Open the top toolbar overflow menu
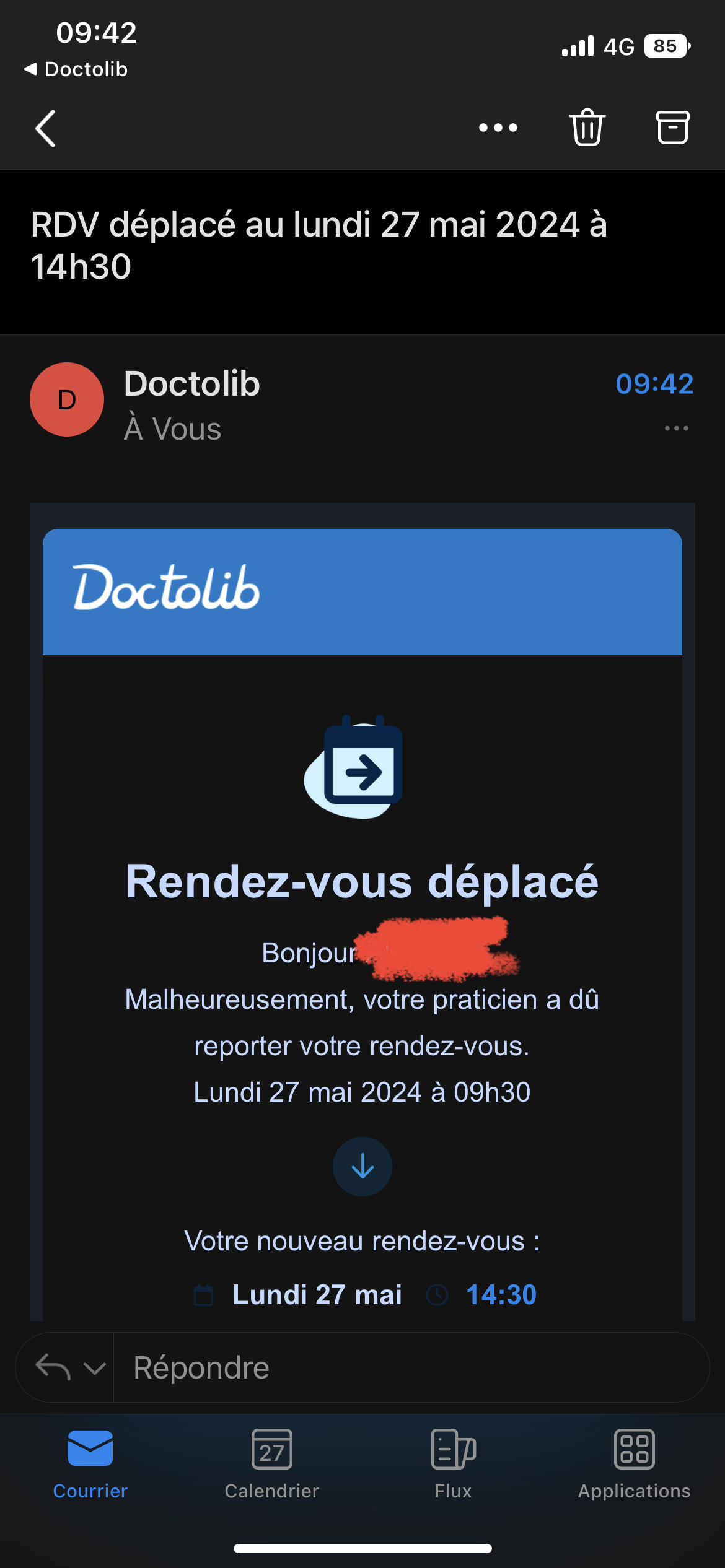725x1568 pixels. coord(498,128)
